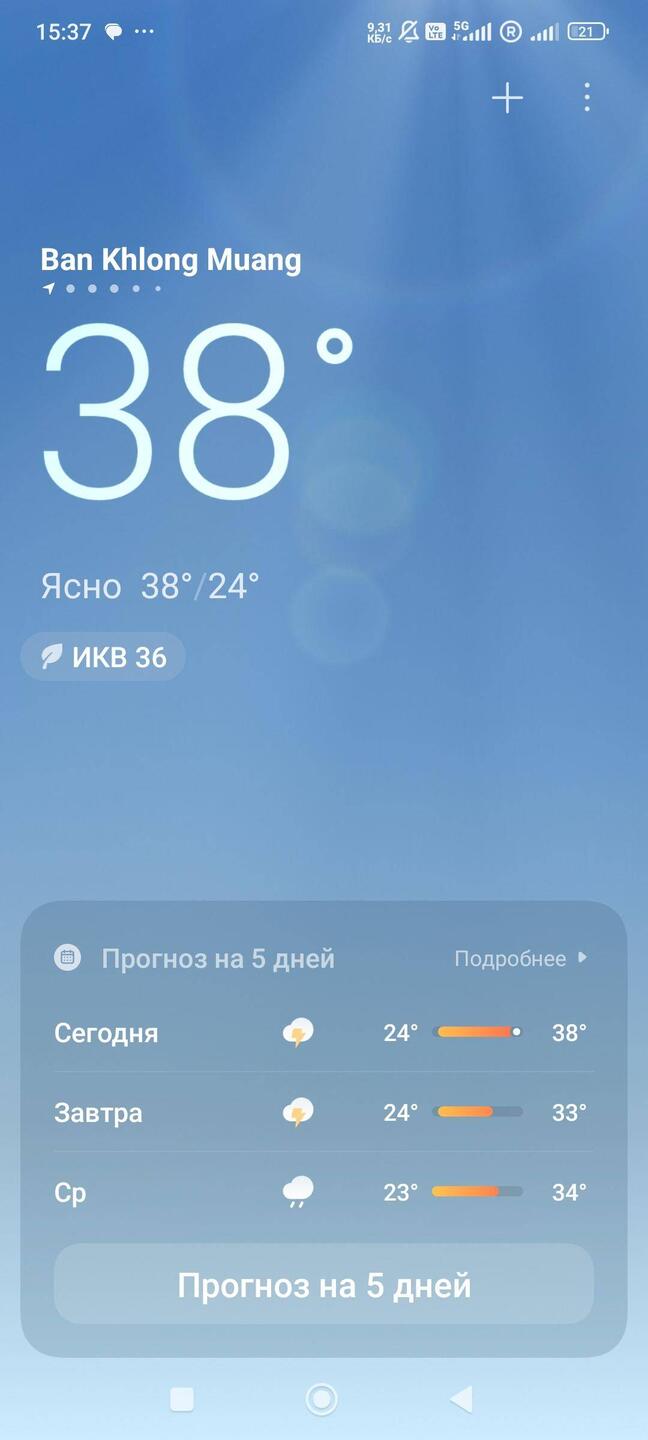This screenshot has height=1440, width=648.
Task: Go to the home screen
Action: click(321, 1399)
